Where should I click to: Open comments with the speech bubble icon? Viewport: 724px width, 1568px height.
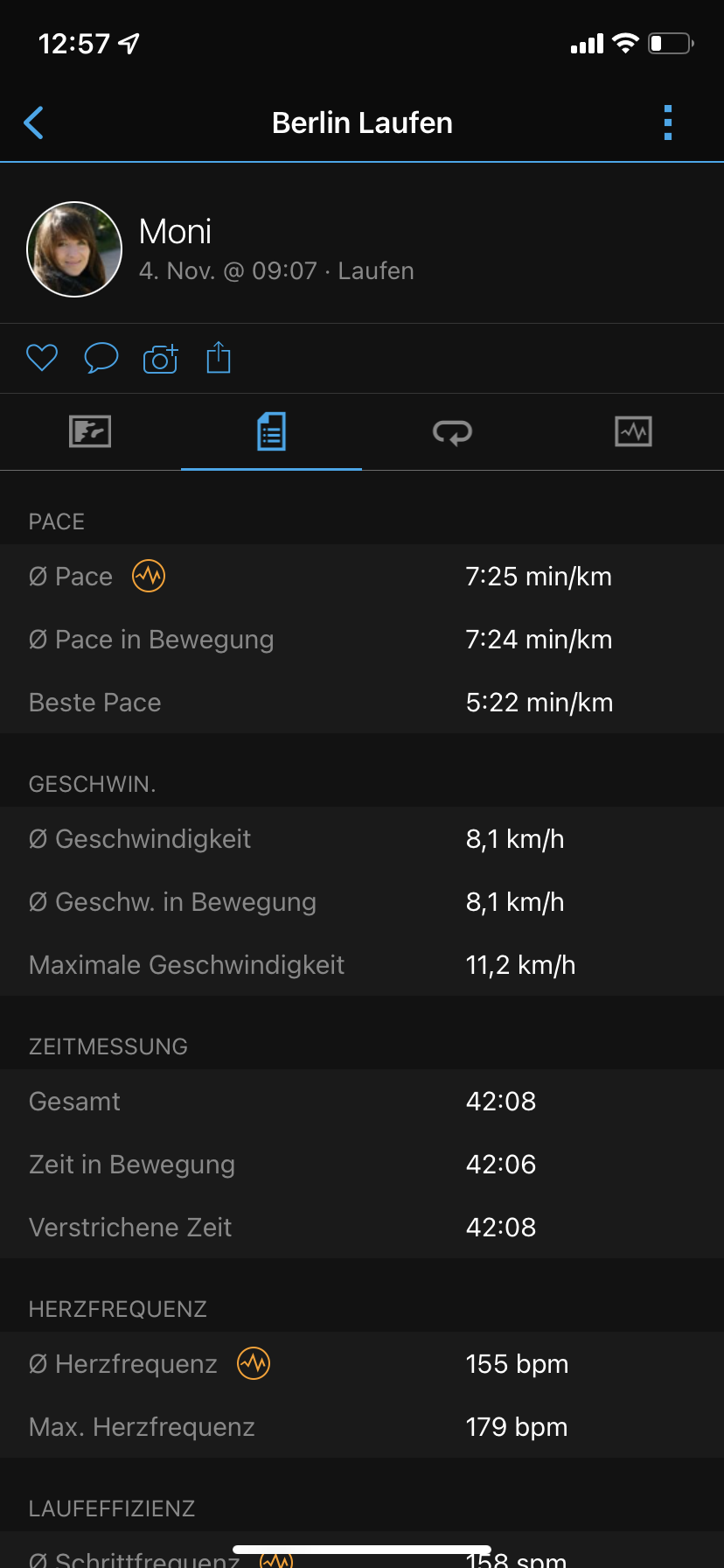coord(101,358)
